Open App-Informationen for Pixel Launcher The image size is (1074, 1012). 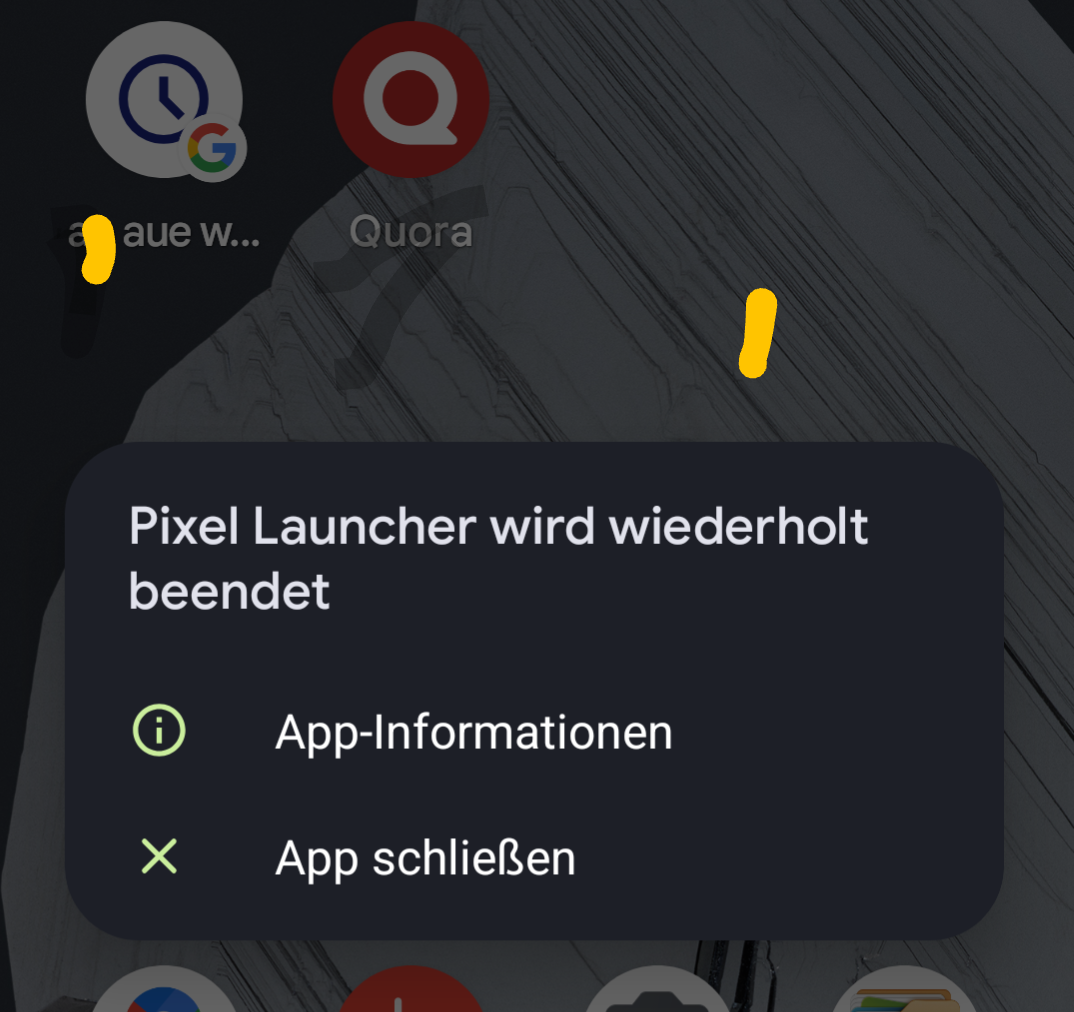472,733
